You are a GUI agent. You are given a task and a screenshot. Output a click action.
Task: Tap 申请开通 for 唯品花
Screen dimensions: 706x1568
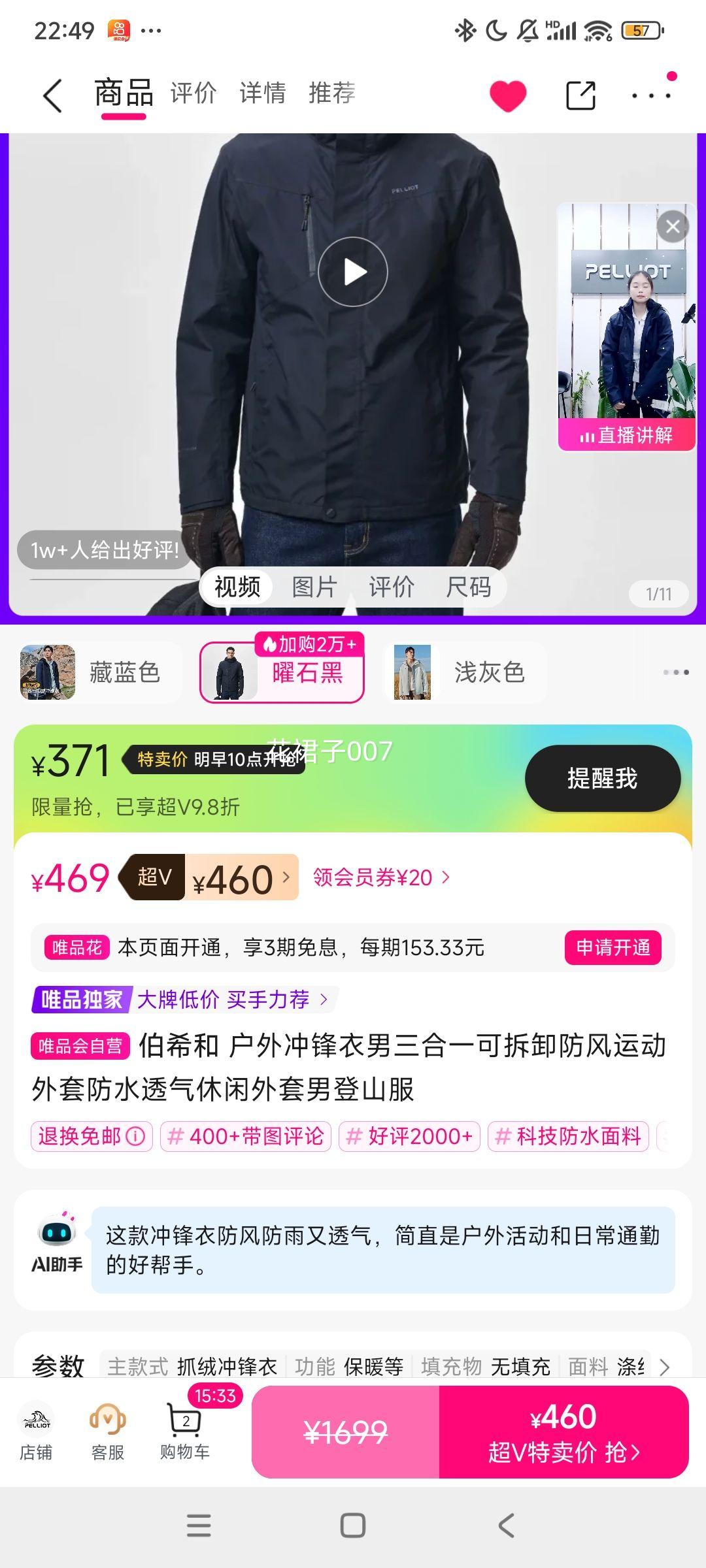613,947
